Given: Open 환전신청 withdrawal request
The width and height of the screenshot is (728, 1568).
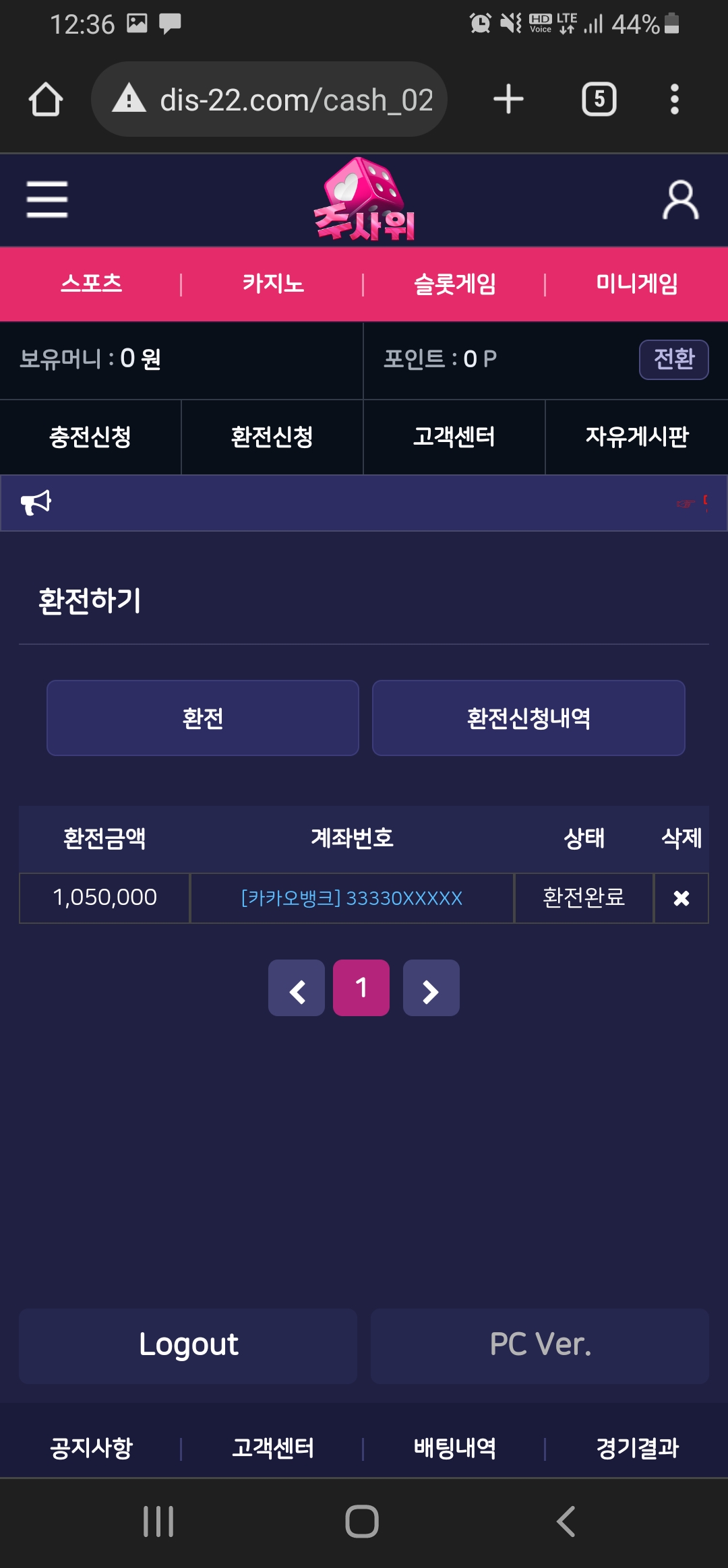Looking at the screenshot, I should click(272, 437).
